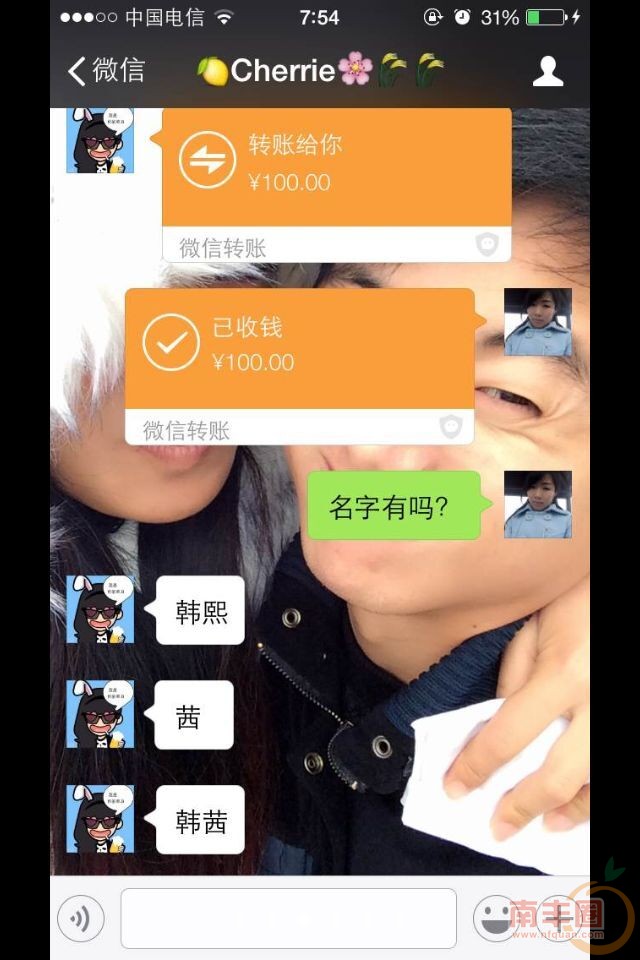The height and width of the screenshot is (960, 640).
Task: Open own profile from avatar beside 名字有吗?
Action: coord(537,505)
